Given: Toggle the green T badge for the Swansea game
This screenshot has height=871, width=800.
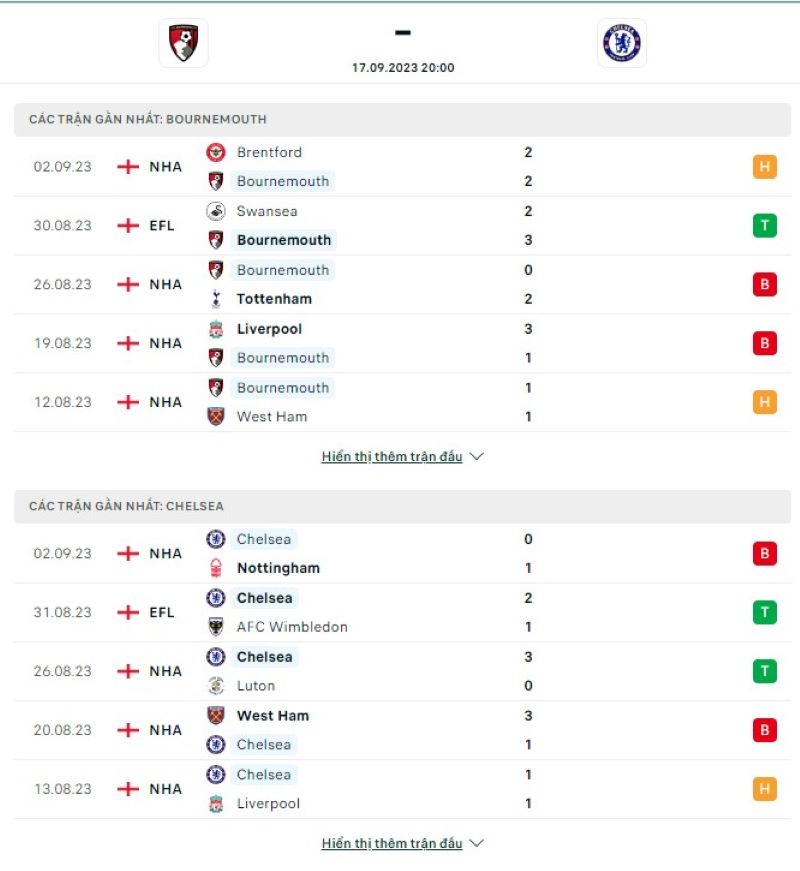Looking at the screenshot, I should [765, 225].
